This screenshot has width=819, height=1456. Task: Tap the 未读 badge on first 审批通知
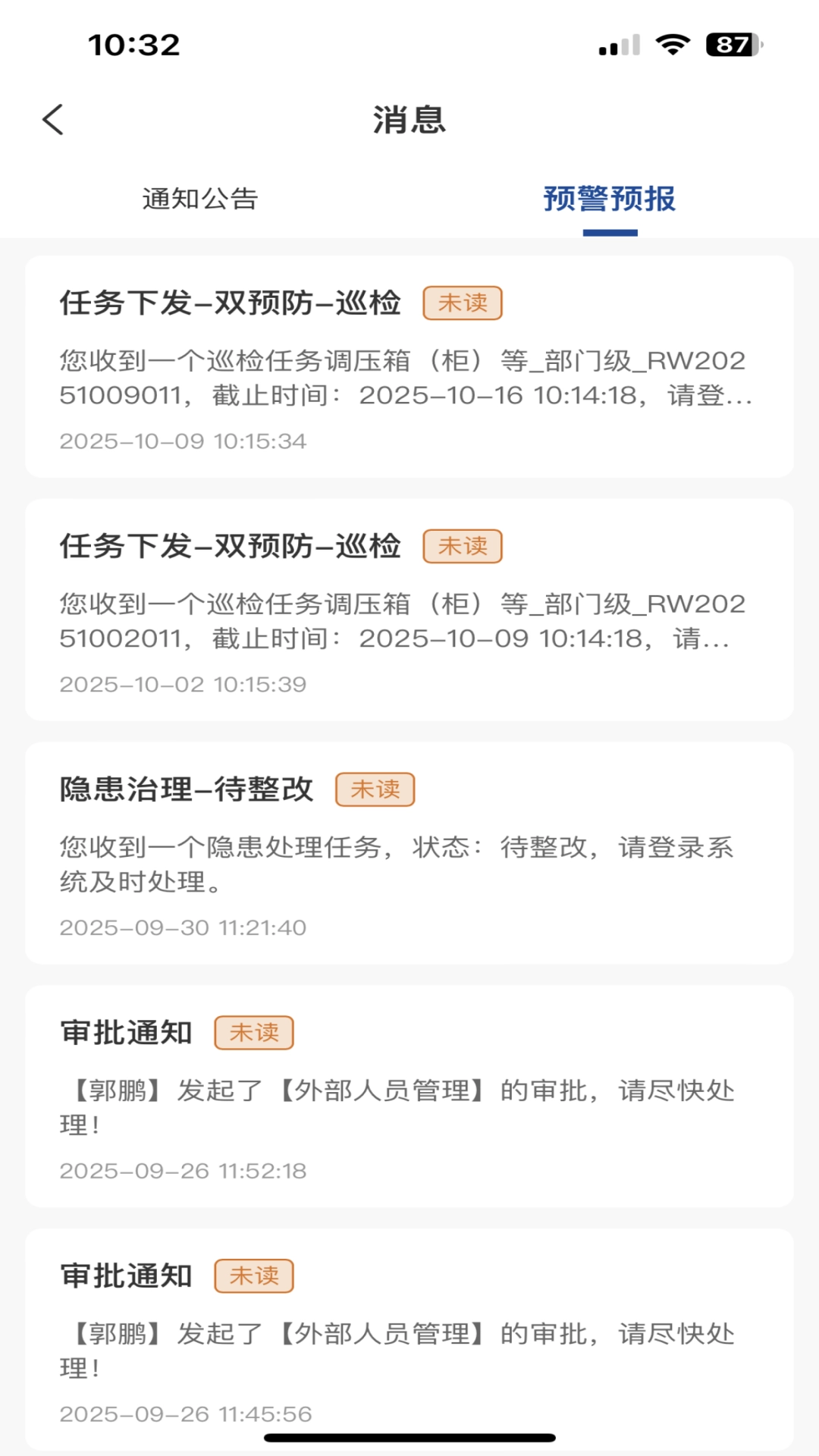coord(254,1032)
